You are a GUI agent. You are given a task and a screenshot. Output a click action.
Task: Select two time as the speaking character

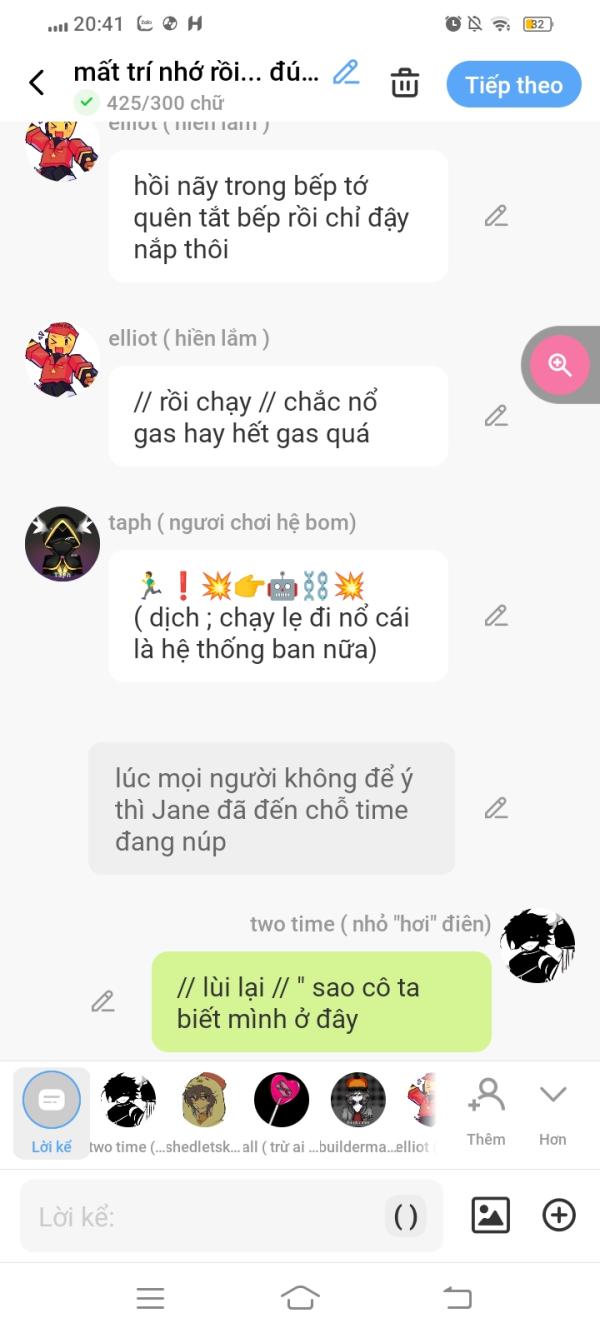tap(129, 1102)
